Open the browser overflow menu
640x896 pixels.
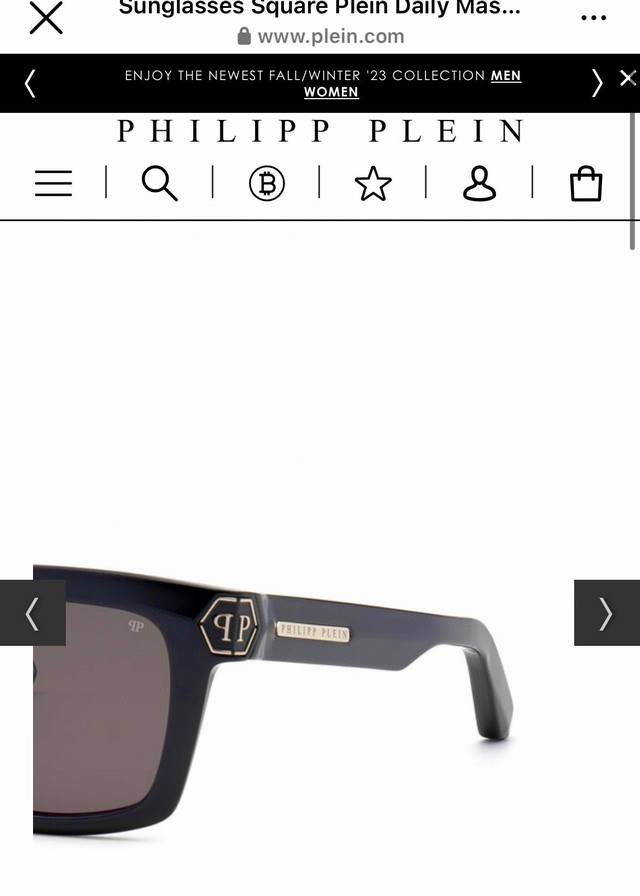point(593,18)
